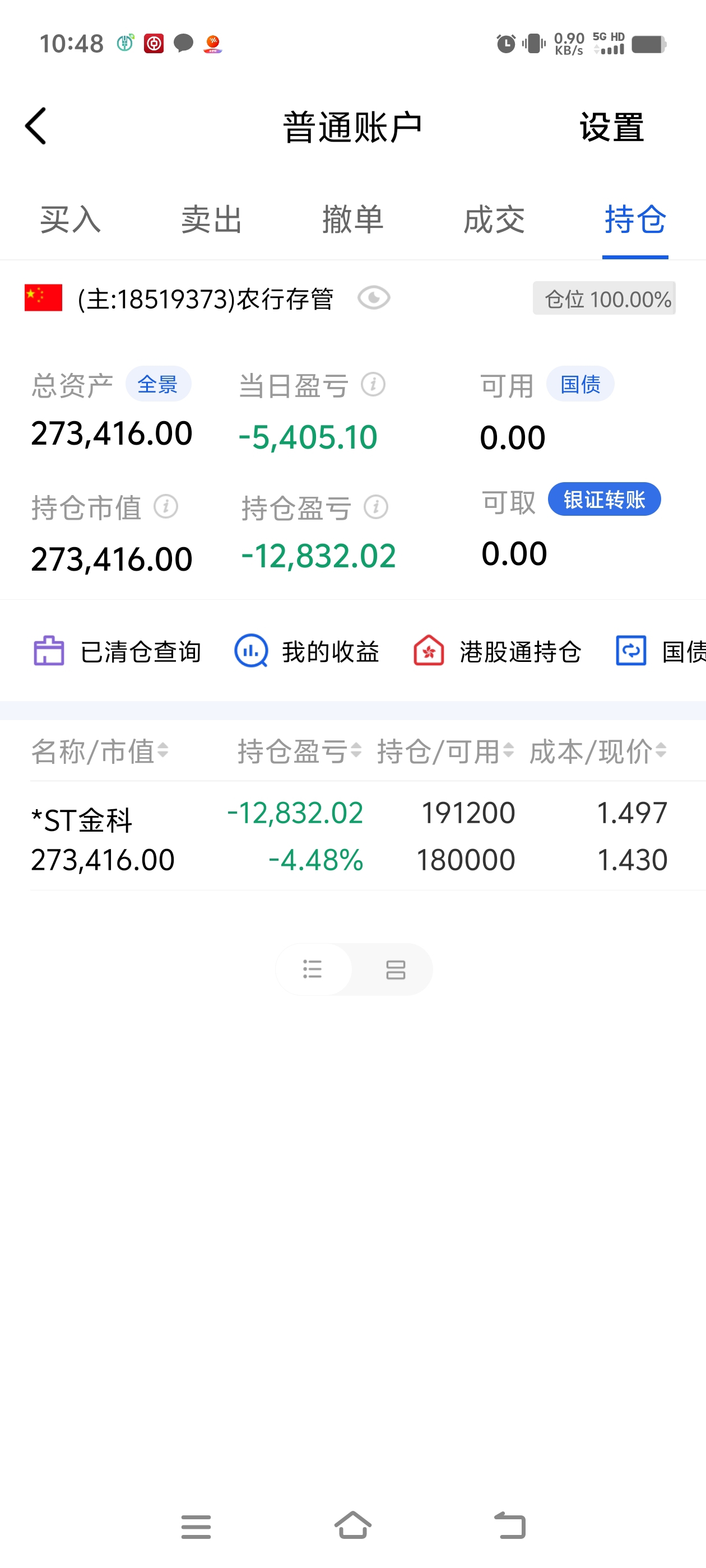Image resolution: width=706 pixels, height=1568 pixels.
Task: Show info about 当日盈亏
Action: (x=373, y=385)
